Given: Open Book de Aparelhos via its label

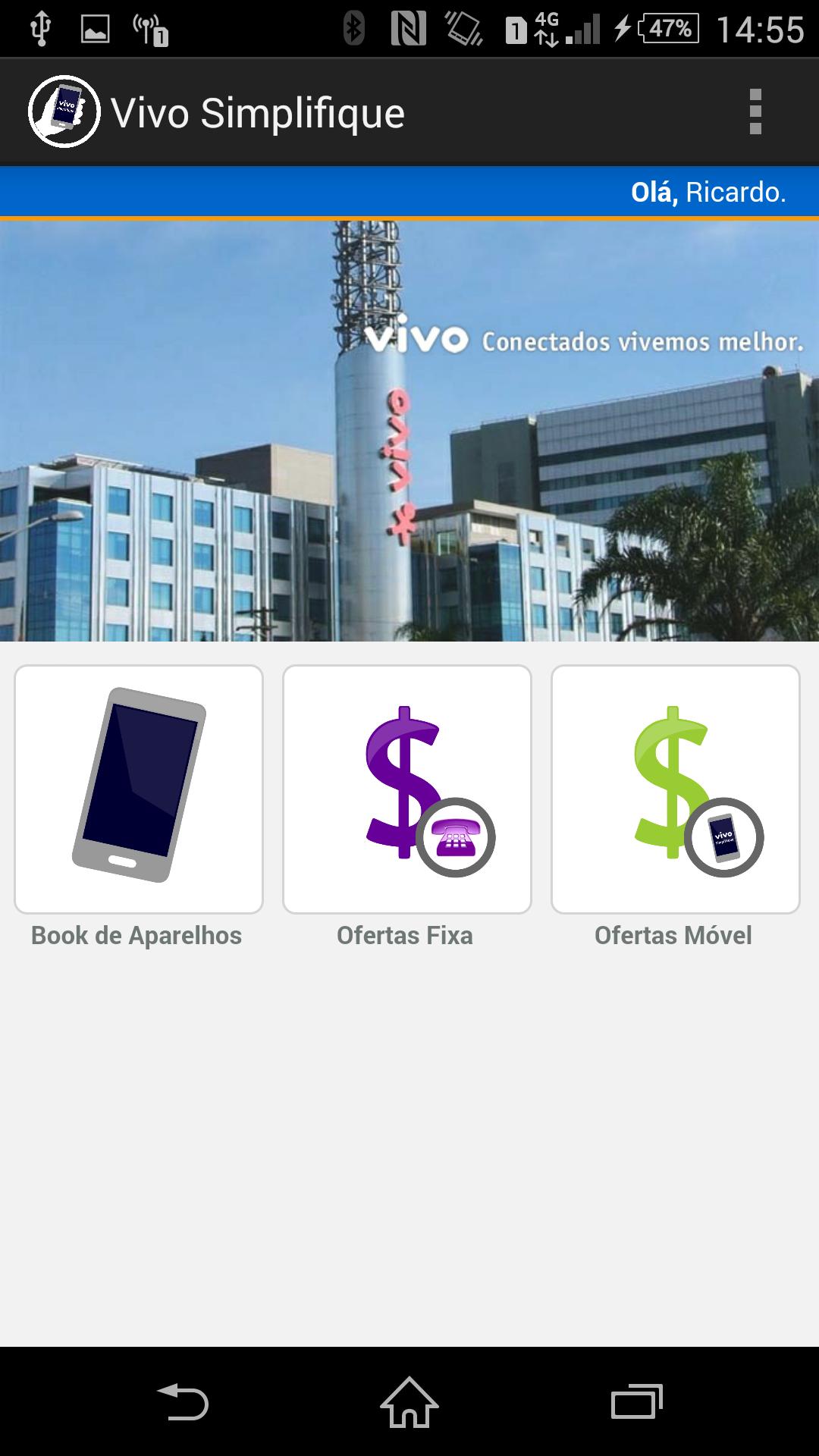Looking at the screenshot, I should [x=136, y=936].
